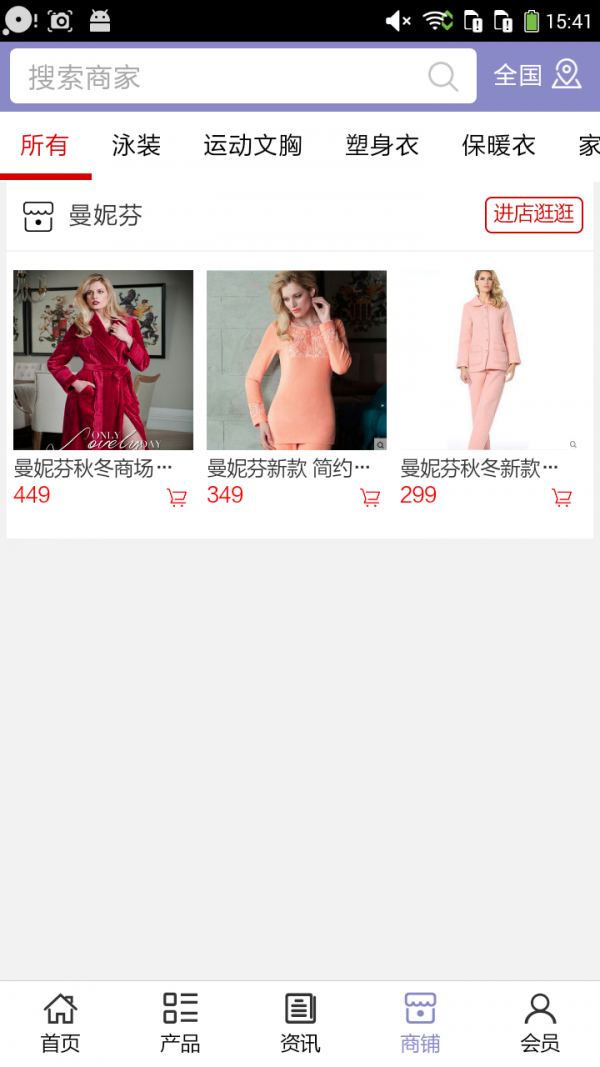Switch to the 泳装 category tab
Screen dimensions: 600x1067
(x=136, y=145)
